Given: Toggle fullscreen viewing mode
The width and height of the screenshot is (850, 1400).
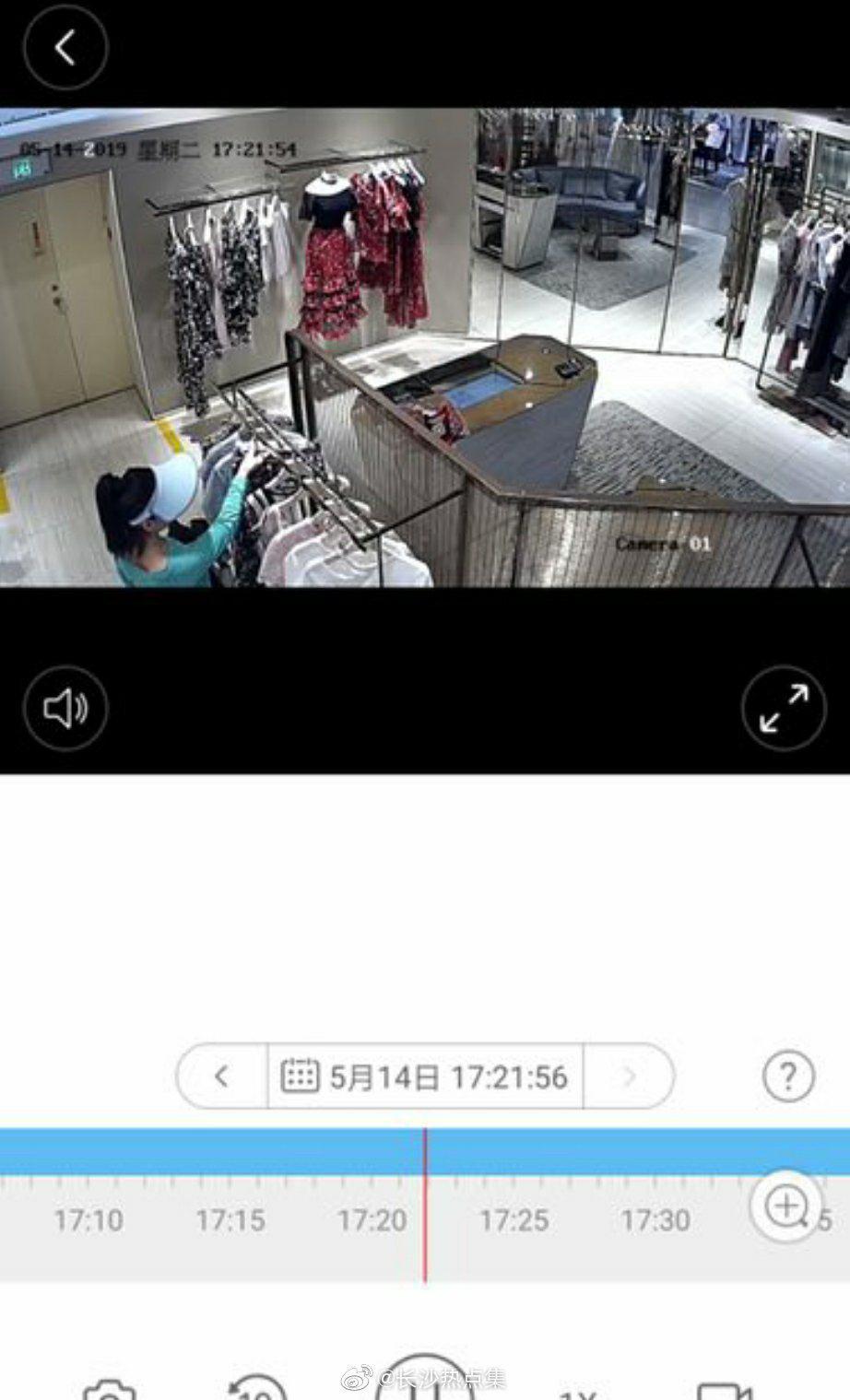Looking at the screenshot, I should [x=784, y=707].
